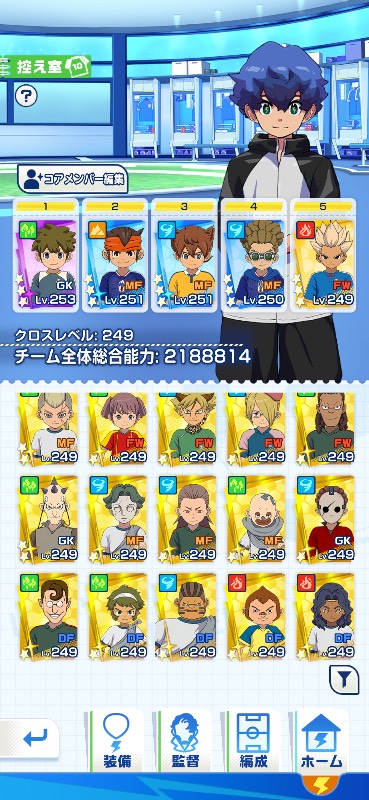
Task: Tap コアメンバー編集 button
Action: 73,178
